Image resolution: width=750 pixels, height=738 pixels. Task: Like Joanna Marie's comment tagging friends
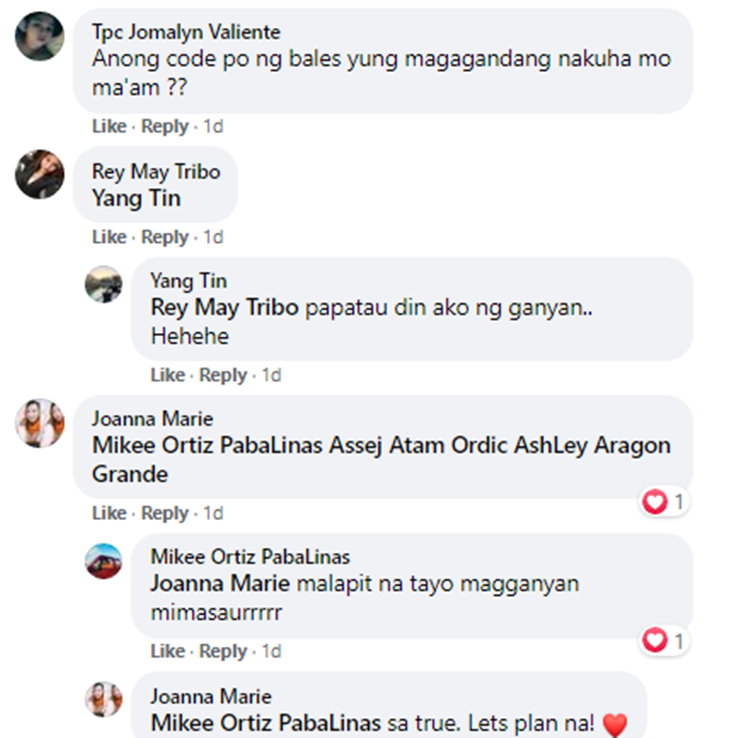pyautogui.click(x=108, y=513)
